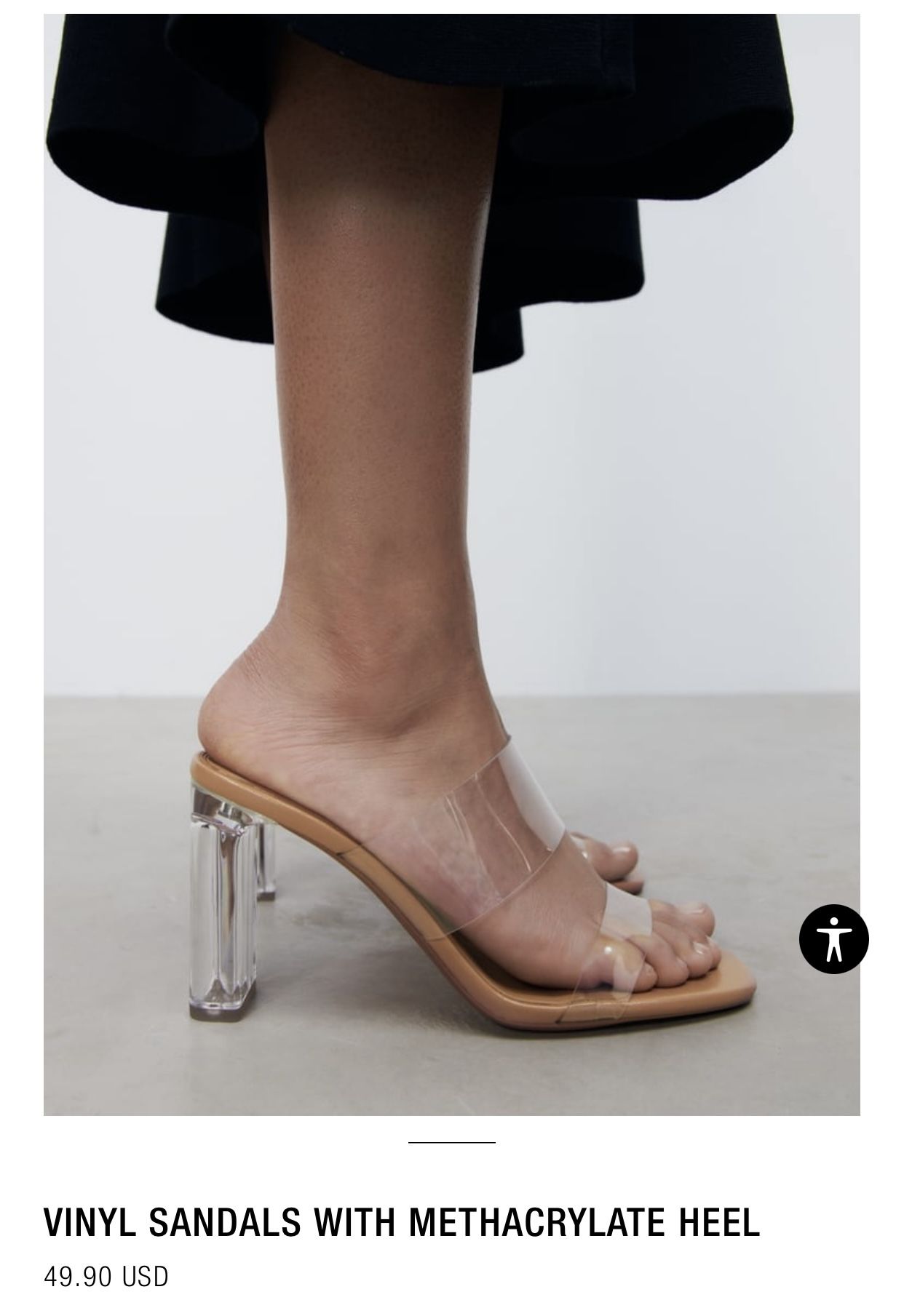This screenshot has width=904, height=1316.
Task: Open the accessibility options button
Action: pos(833,938)
